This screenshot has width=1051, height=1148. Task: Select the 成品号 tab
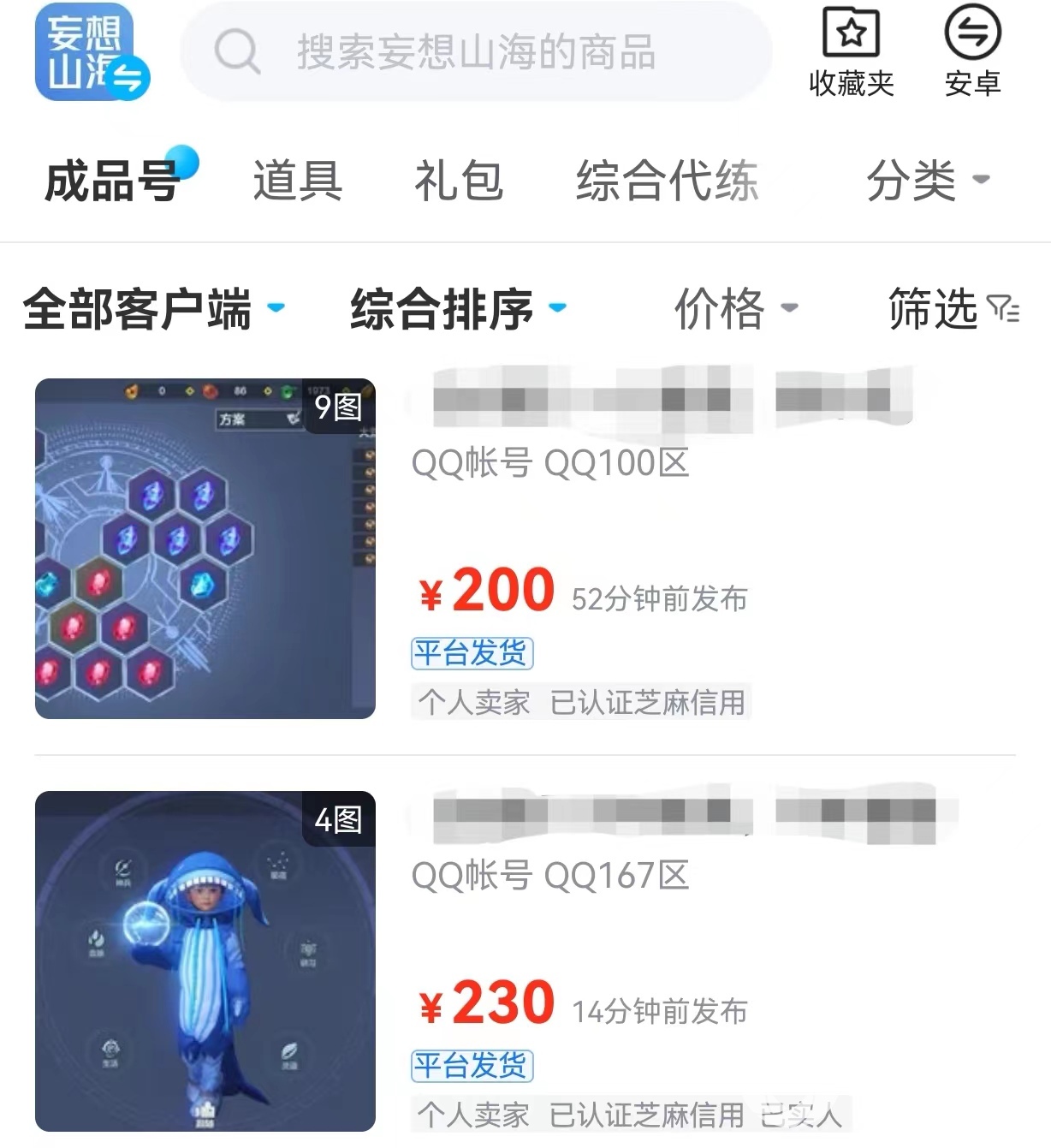[x=111, y=181]
